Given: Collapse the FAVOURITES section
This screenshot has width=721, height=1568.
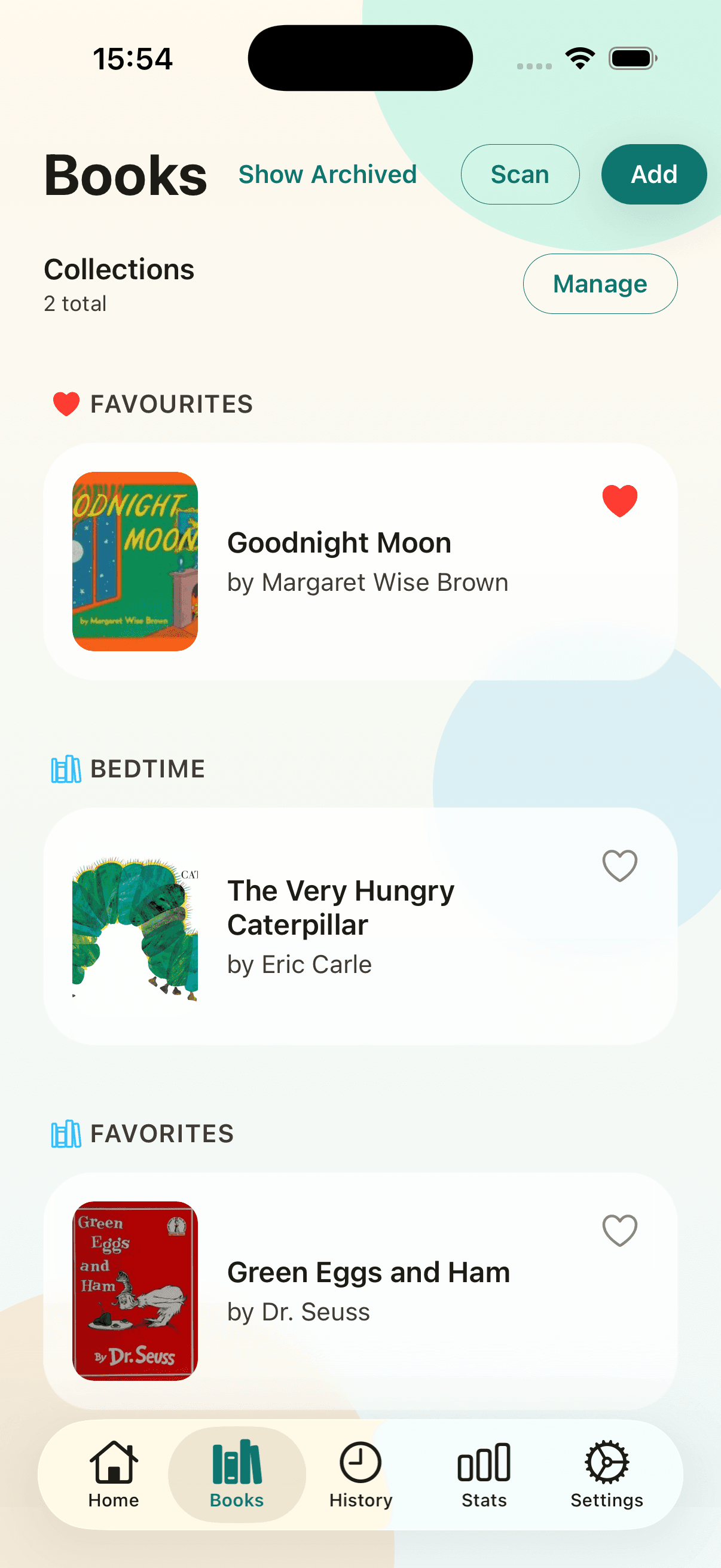Looking at the screenshot, I should [x=172, y=403].
